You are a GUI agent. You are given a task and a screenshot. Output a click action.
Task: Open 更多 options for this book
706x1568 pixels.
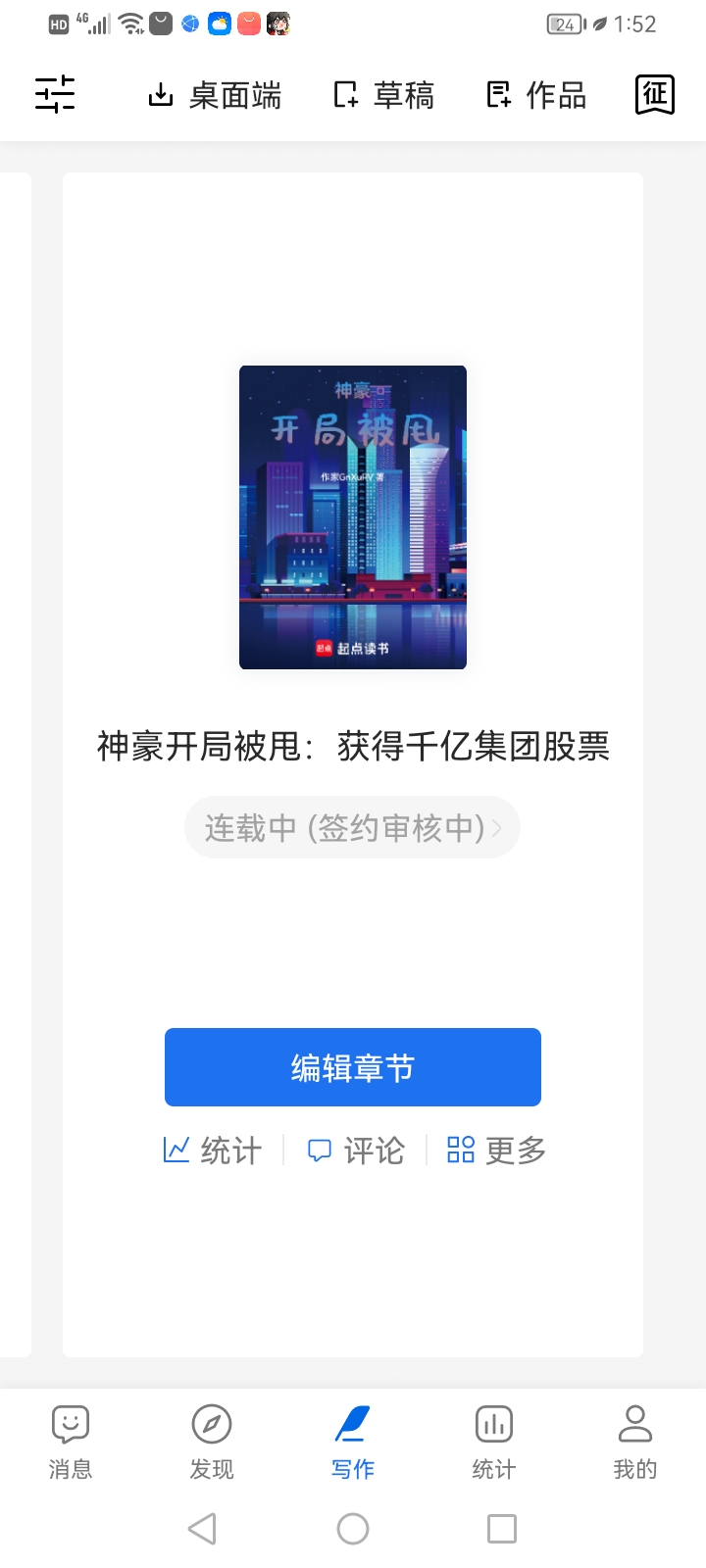[x=496, y=1150]
